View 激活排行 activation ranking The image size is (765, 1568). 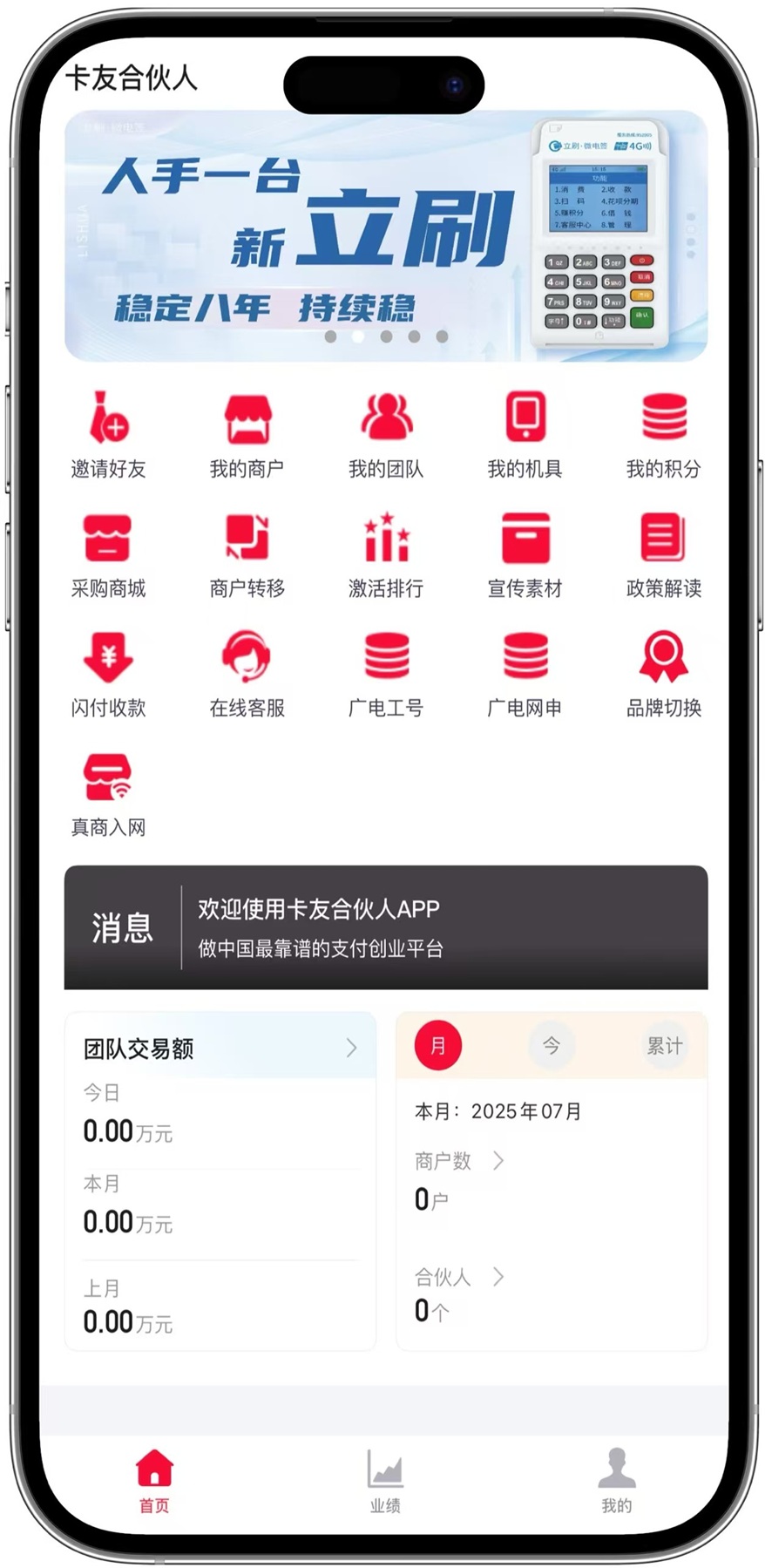pyautogui.click(x=386, y=553)
